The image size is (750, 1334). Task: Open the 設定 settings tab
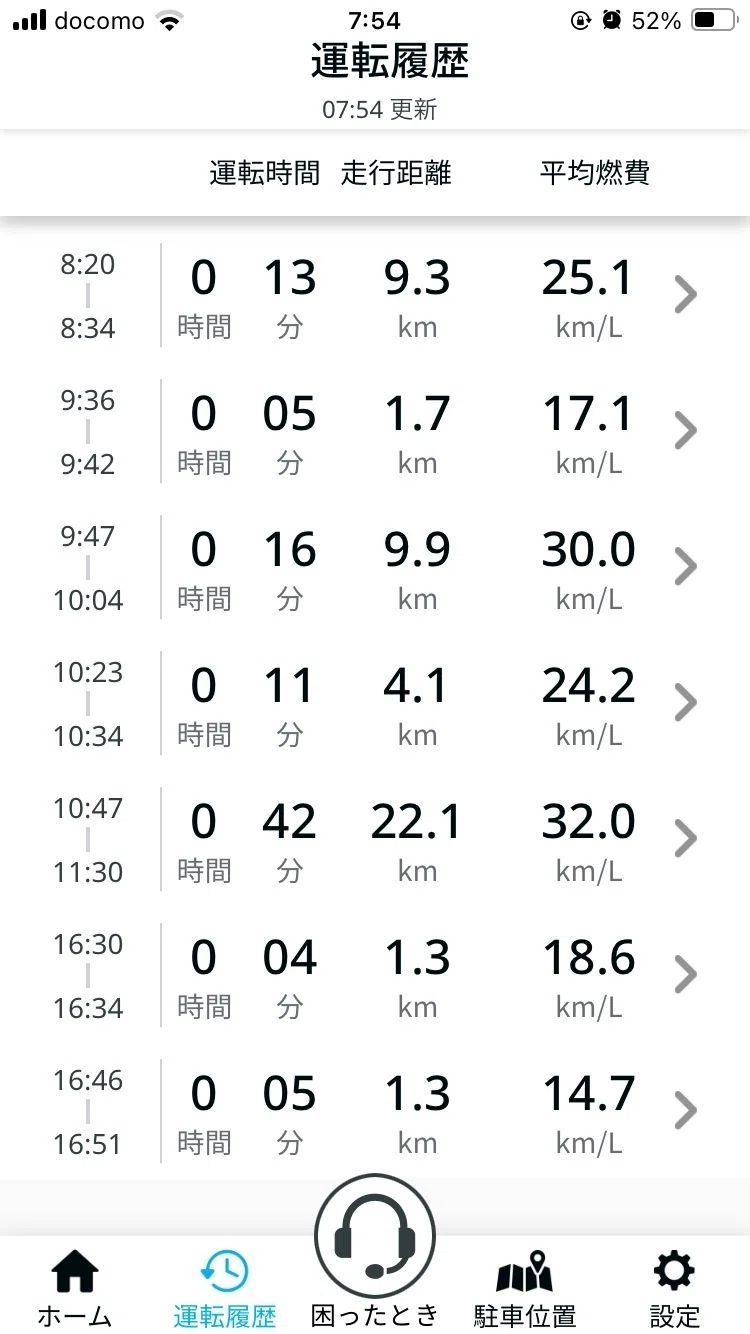click(675, 1288)
